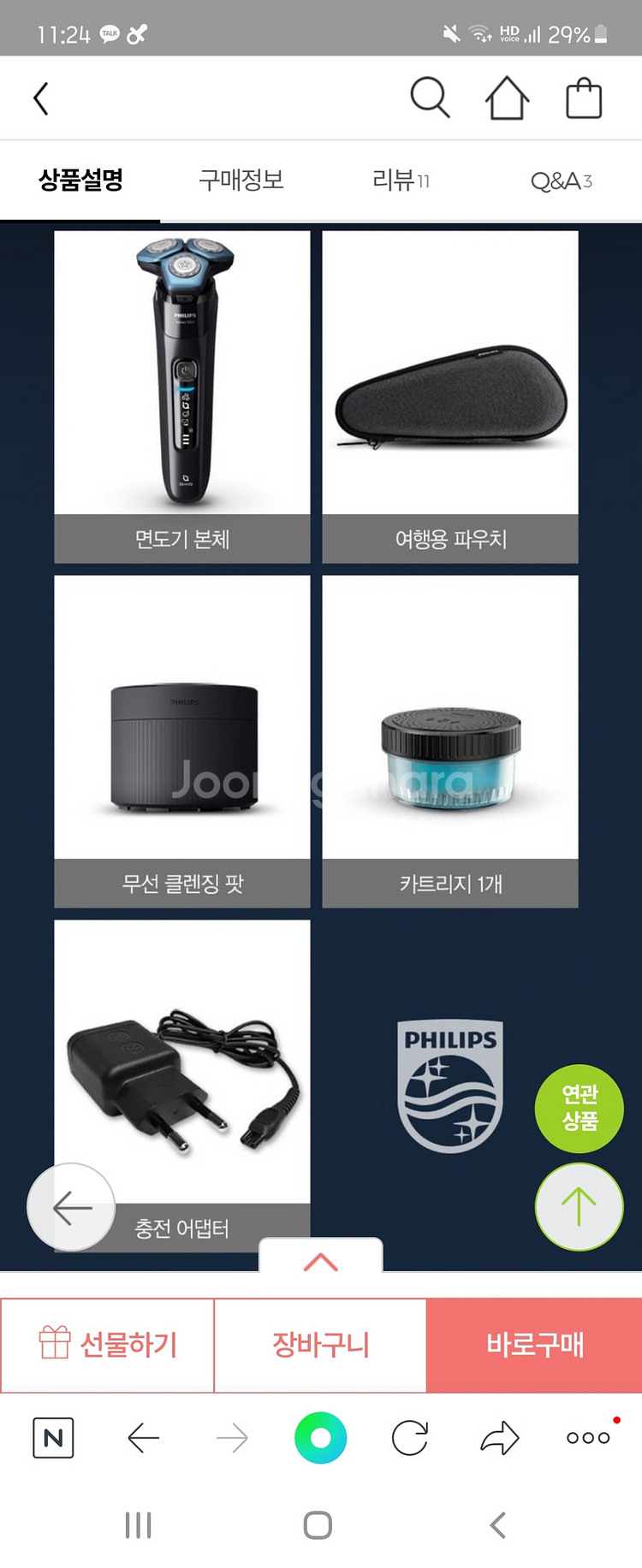Add item to 장바구니
642x1568 pixels.
point(320,1345)
